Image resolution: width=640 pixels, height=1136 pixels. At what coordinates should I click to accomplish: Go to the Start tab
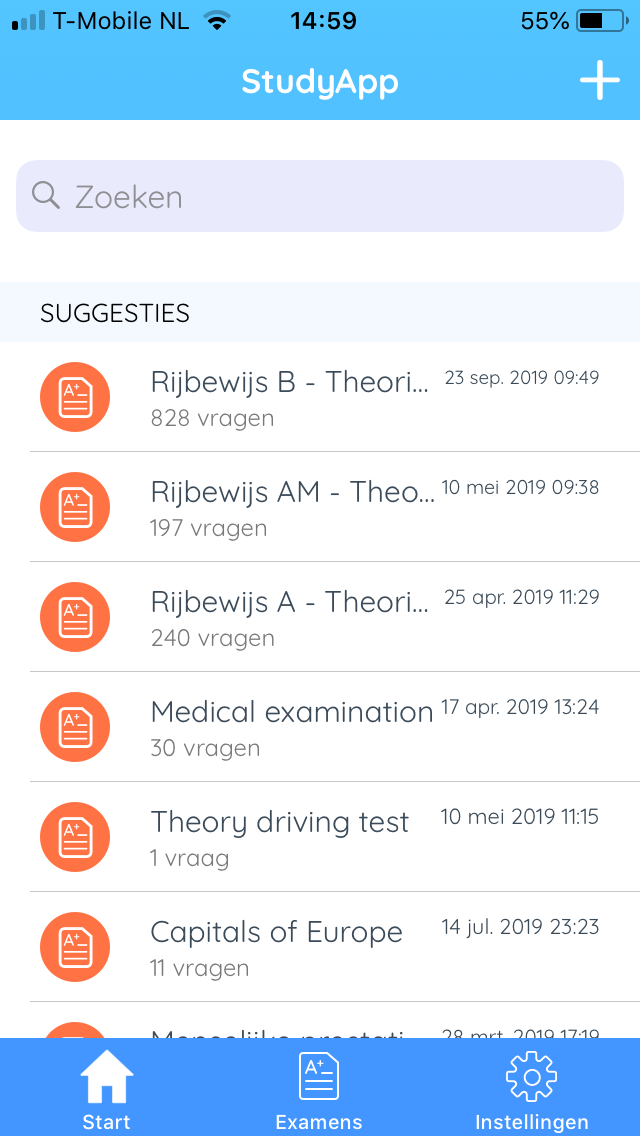coord(107,1087)
